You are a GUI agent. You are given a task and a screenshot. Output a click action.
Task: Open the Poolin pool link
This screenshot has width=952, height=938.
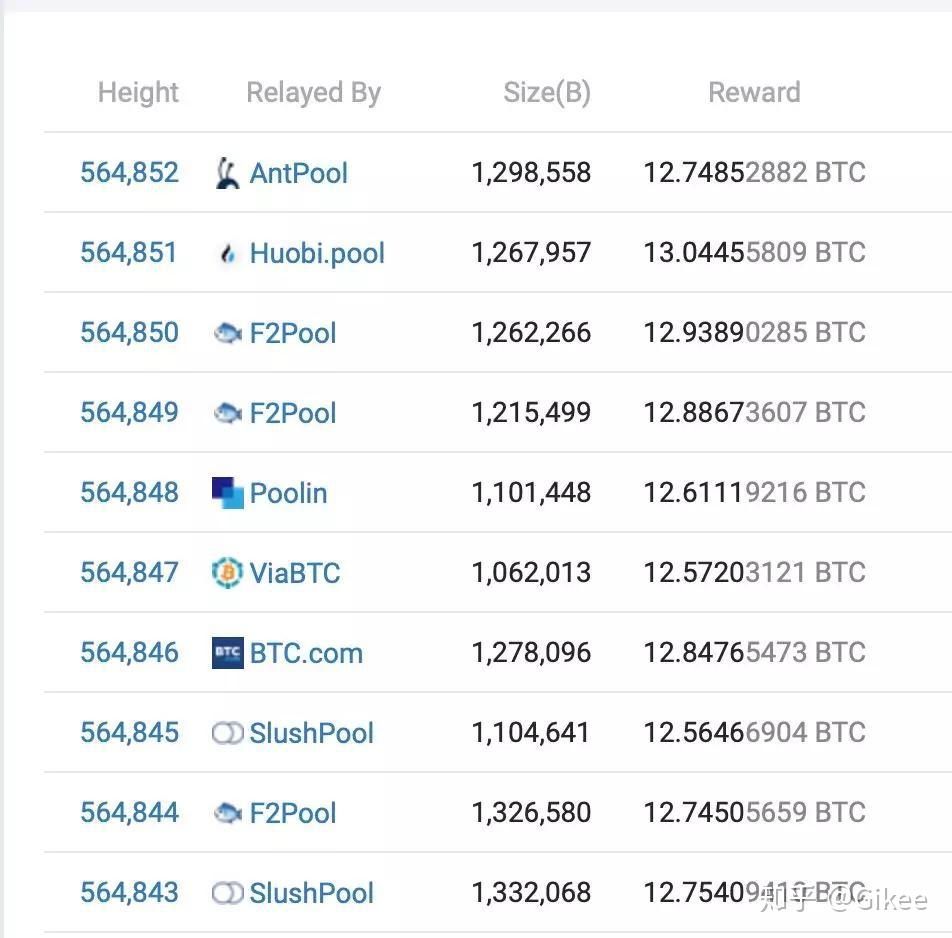click(288, 493)
